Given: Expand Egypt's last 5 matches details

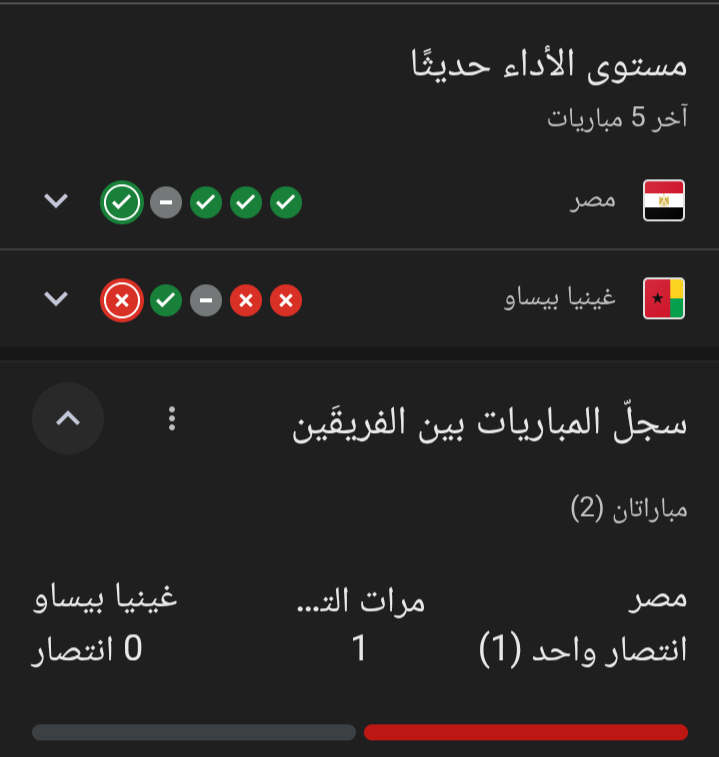Looking at the screenshot, I should (57, 201).
